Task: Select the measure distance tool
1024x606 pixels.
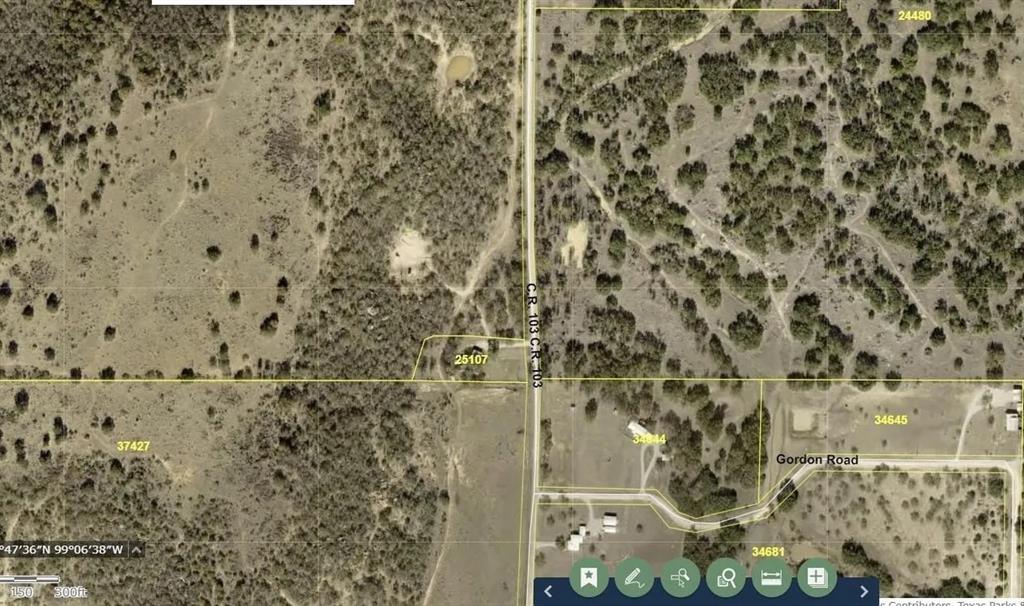Action: pos(771,577)
